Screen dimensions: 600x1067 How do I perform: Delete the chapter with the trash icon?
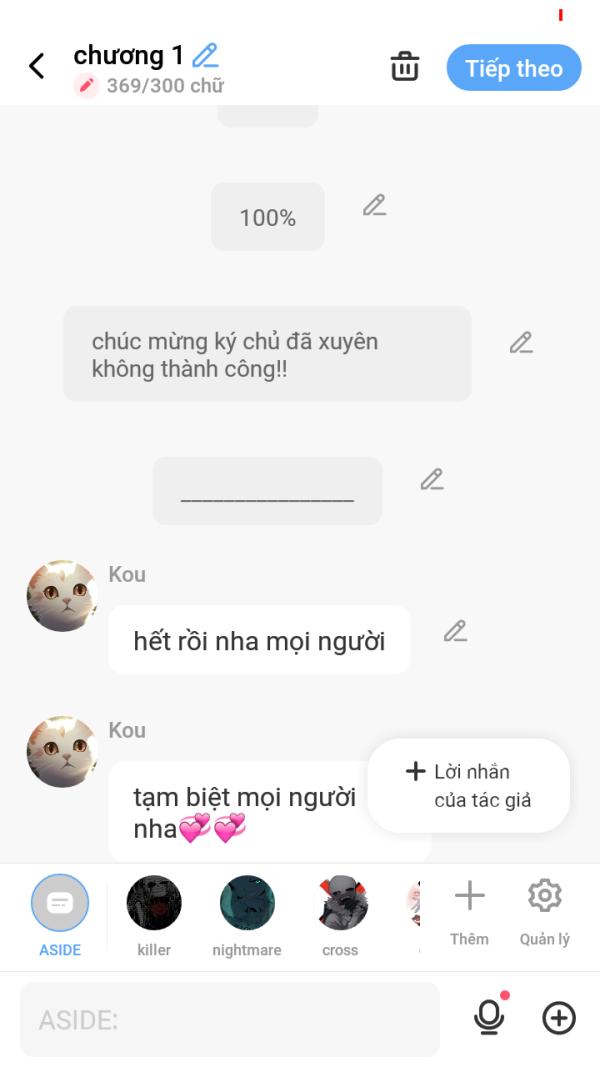[x=405, y=67]
